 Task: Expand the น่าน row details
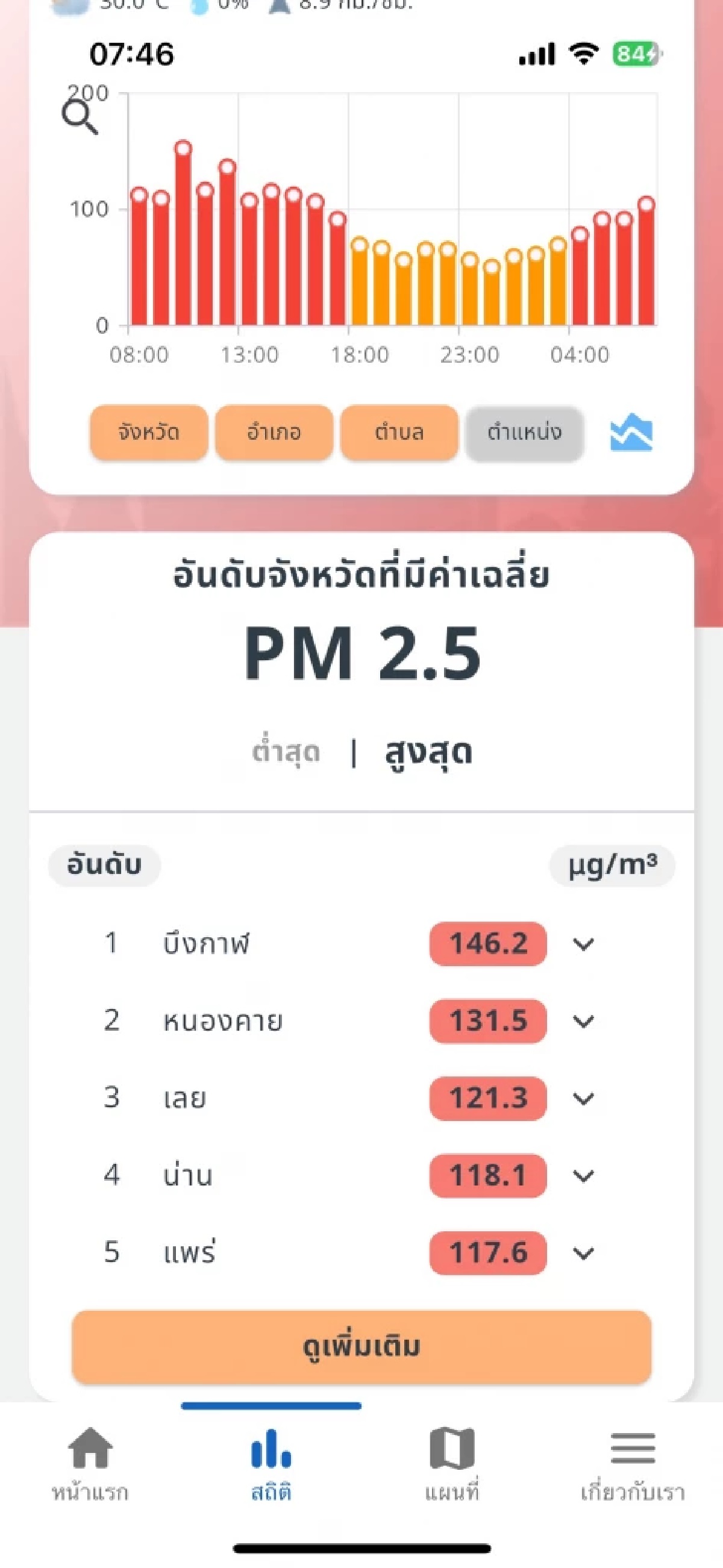coord(583,1176)
